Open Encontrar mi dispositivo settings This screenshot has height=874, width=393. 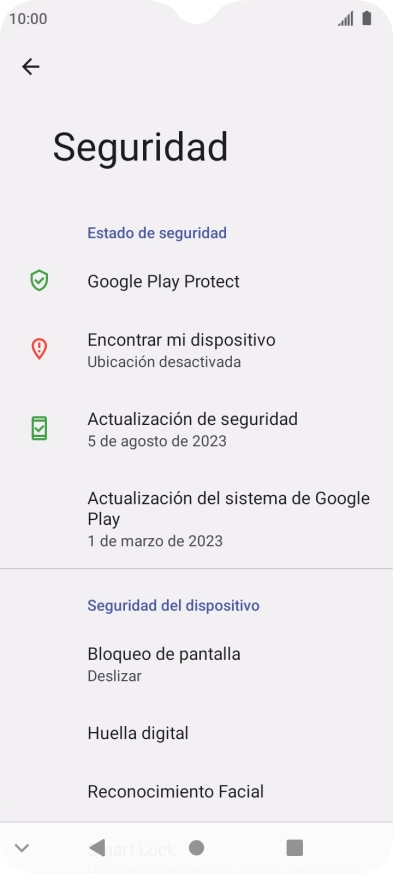[x=196, y=349]
